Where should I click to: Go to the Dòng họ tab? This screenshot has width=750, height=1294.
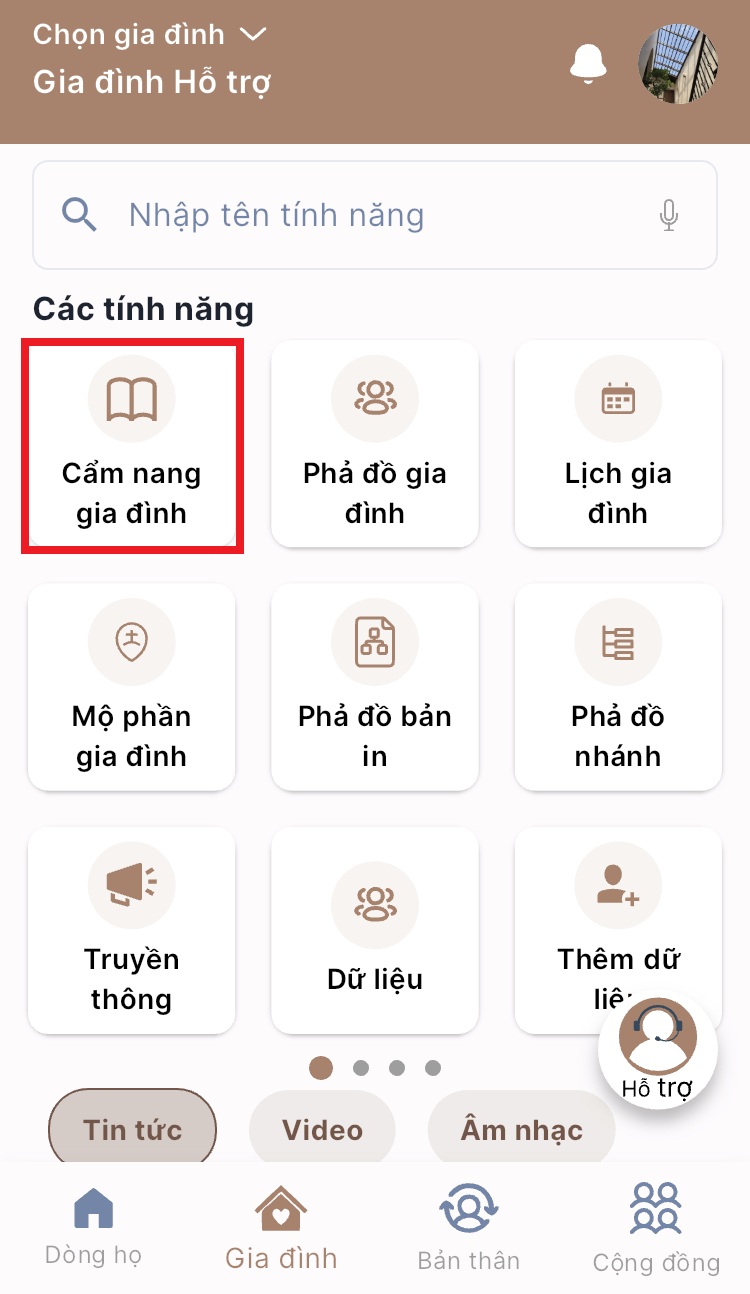[93, 1225]
